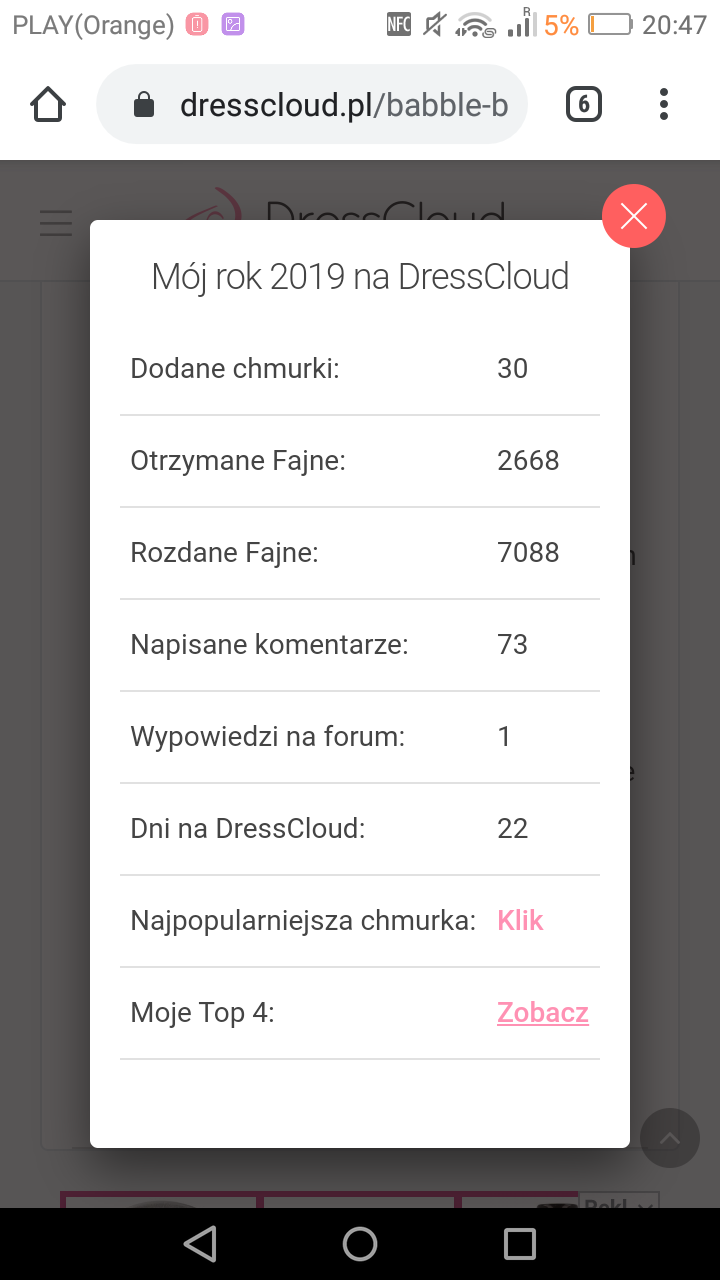
Task: Tap the NFC icon in the status bar
Action: (398, 23)
